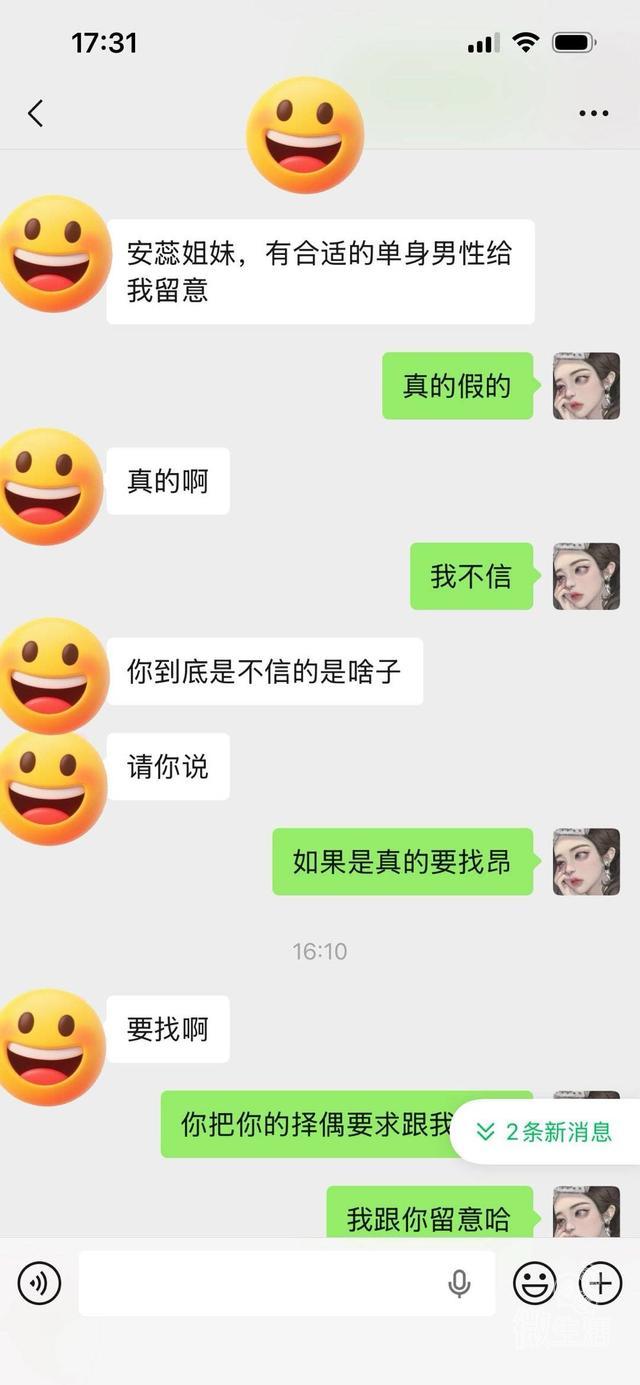Switch to voice message input
This screenshot has width=640, height=1385.
40,1282
